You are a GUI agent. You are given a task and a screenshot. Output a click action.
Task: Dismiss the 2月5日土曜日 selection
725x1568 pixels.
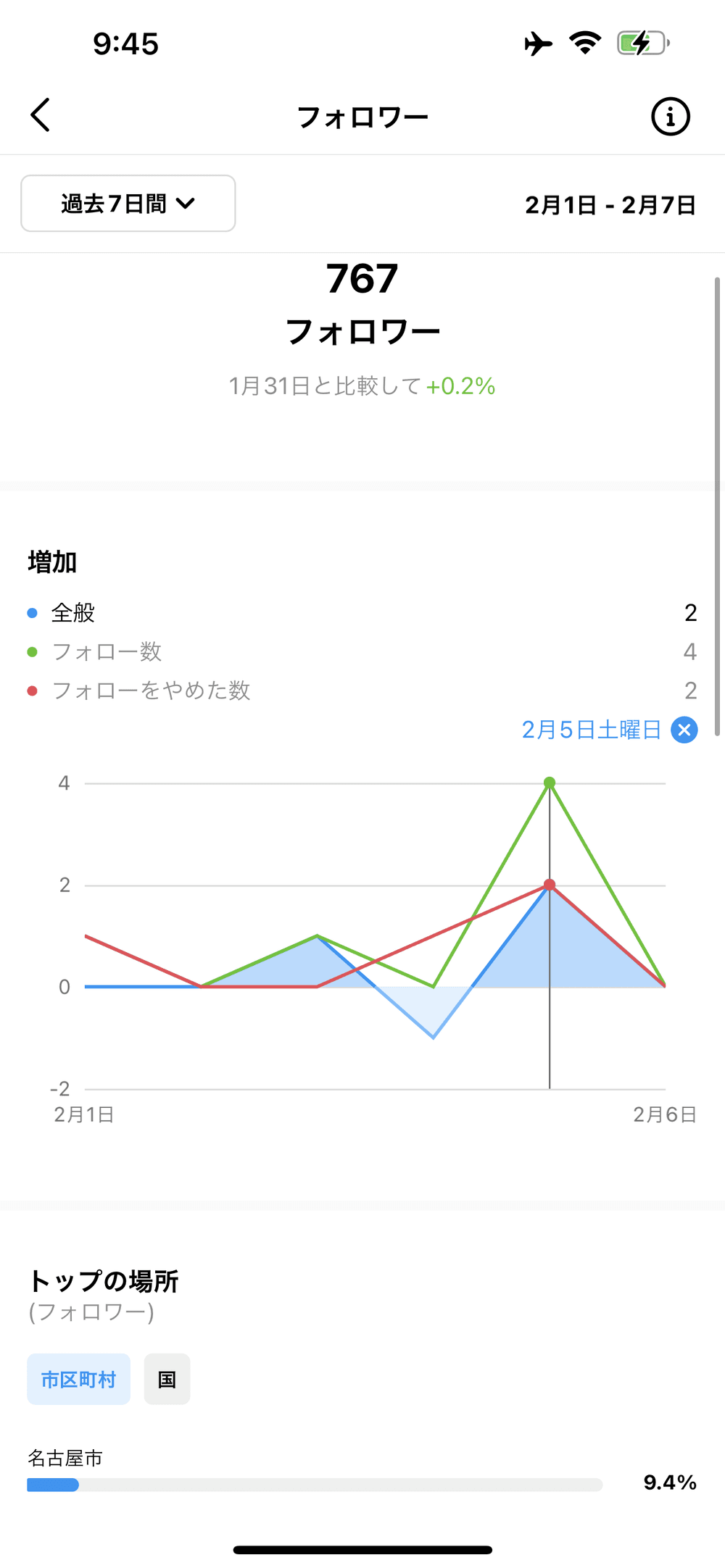[x=684, y=730]
